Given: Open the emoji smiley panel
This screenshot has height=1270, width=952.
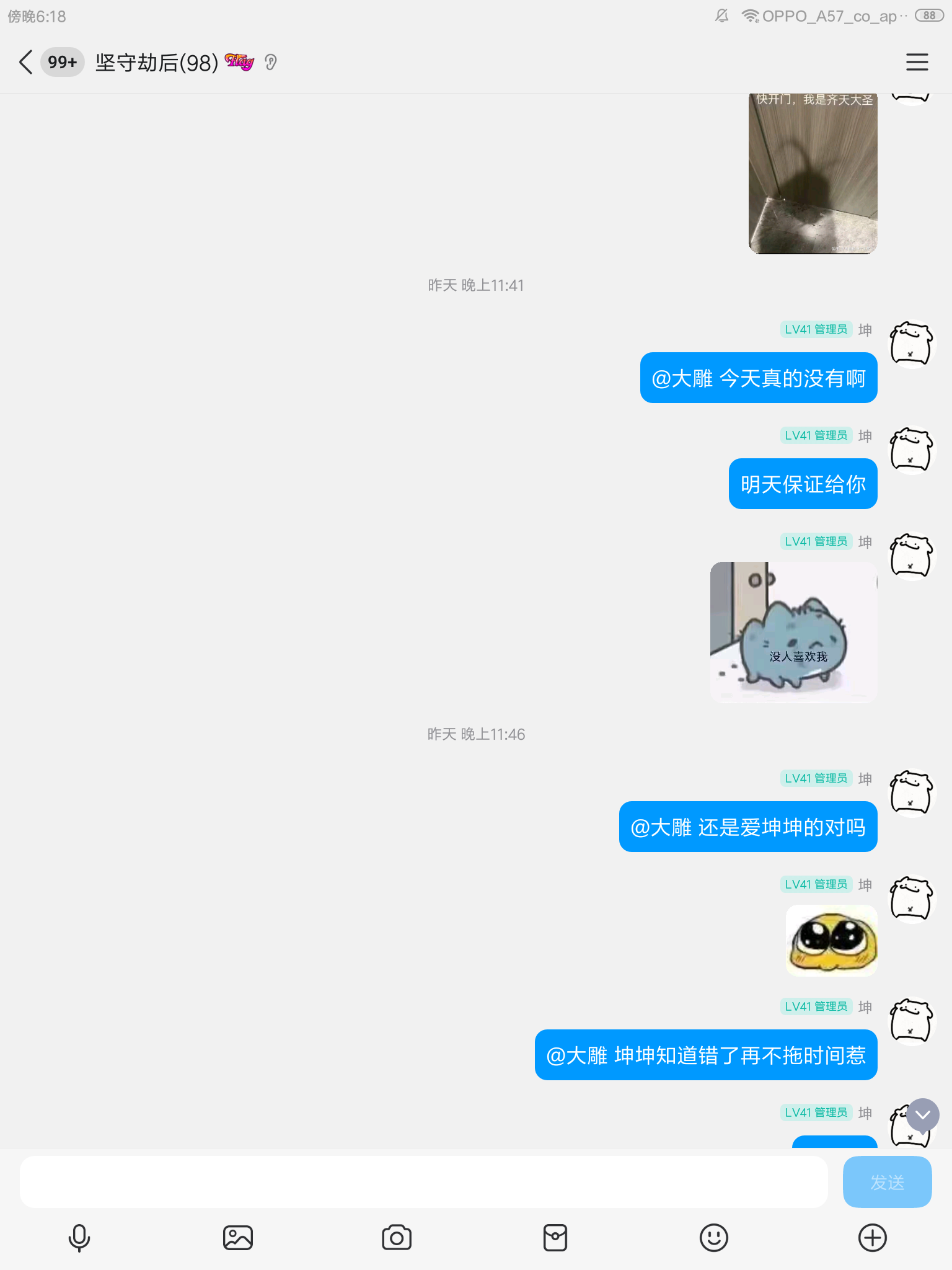Looking at the screenshot, I should (713, 1238).
